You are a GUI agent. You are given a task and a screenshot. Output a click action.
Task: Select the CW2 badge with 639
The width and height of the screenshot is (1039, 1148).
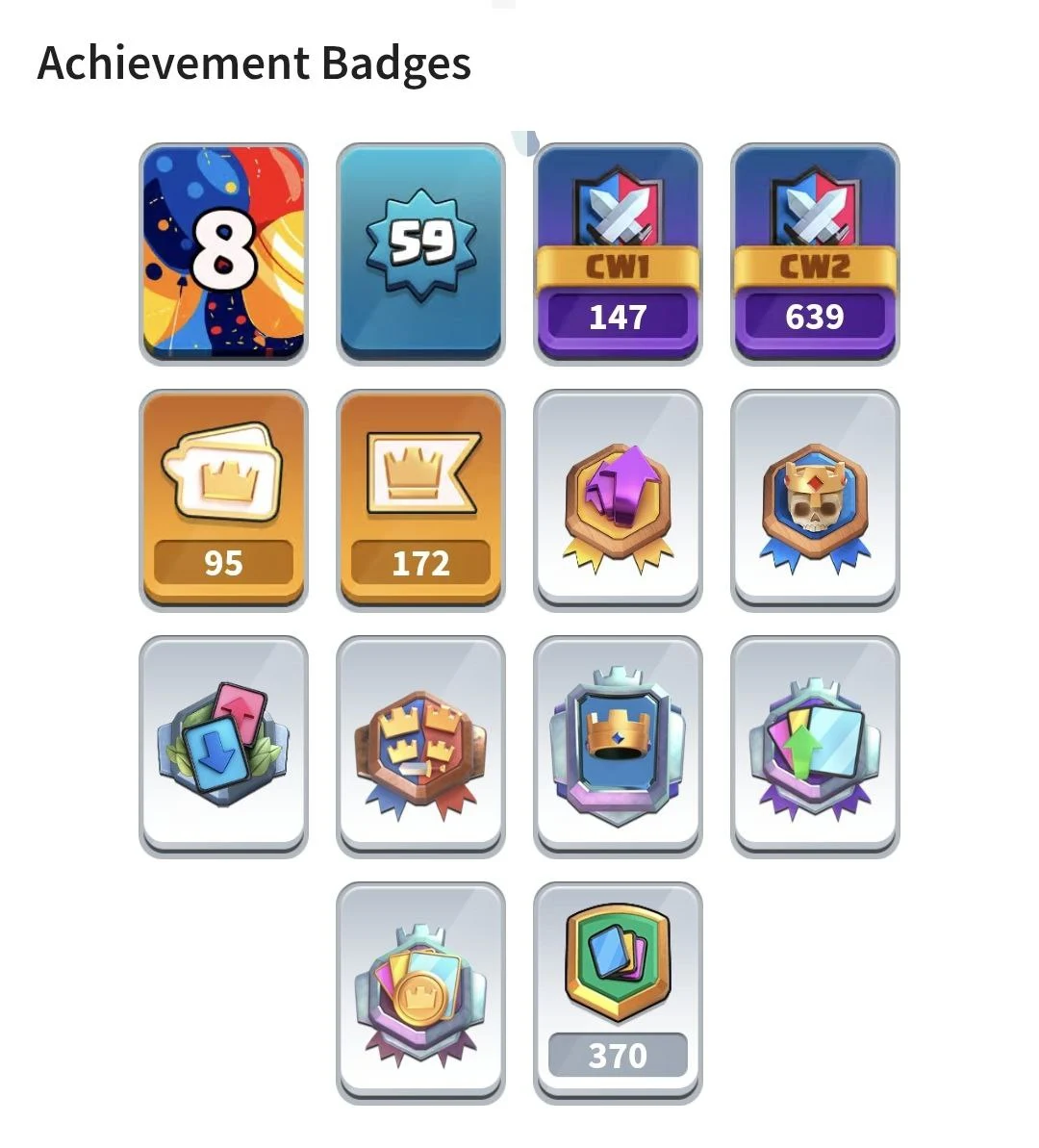coord(815,254)
